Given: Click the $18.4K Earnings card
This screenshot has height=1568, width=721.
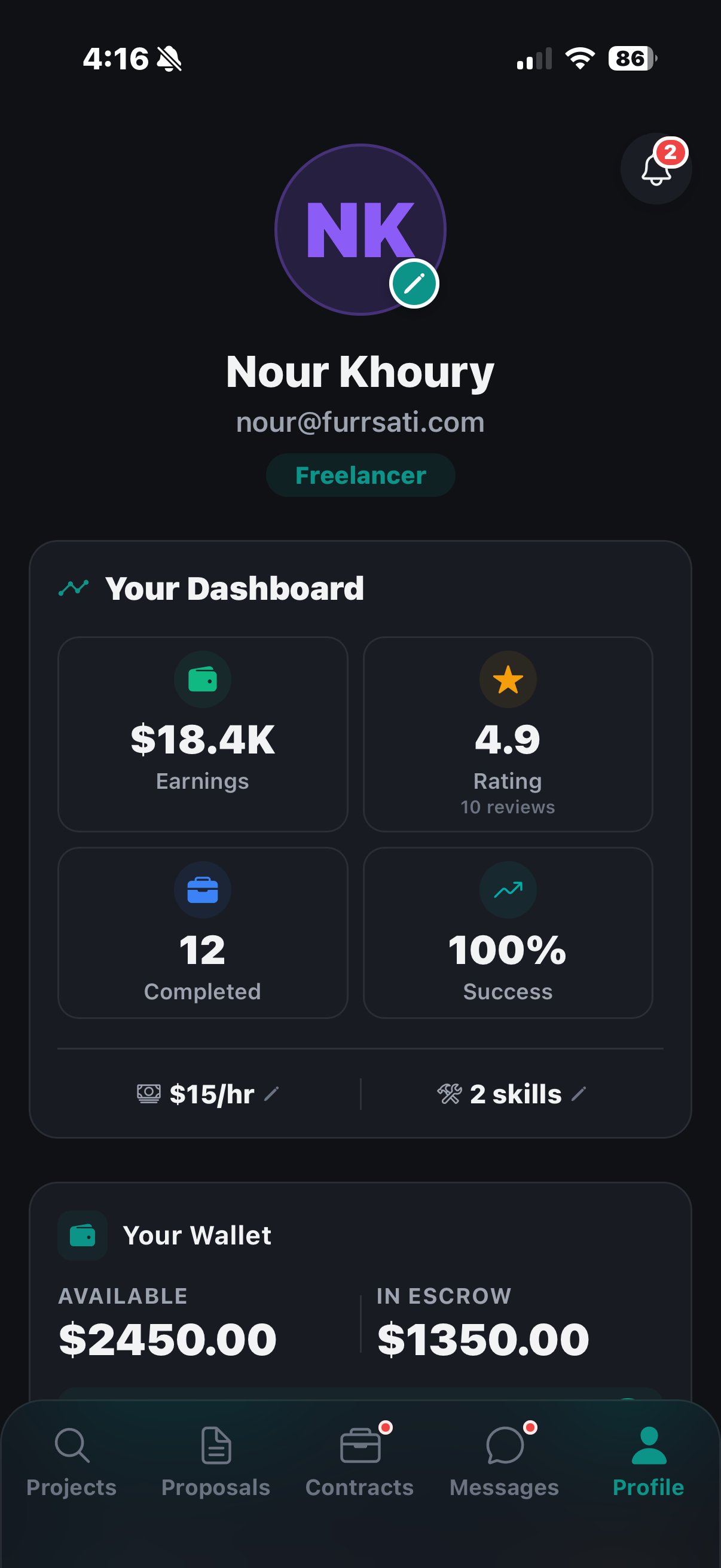Looking at the screenshot, I should [203, 734].
